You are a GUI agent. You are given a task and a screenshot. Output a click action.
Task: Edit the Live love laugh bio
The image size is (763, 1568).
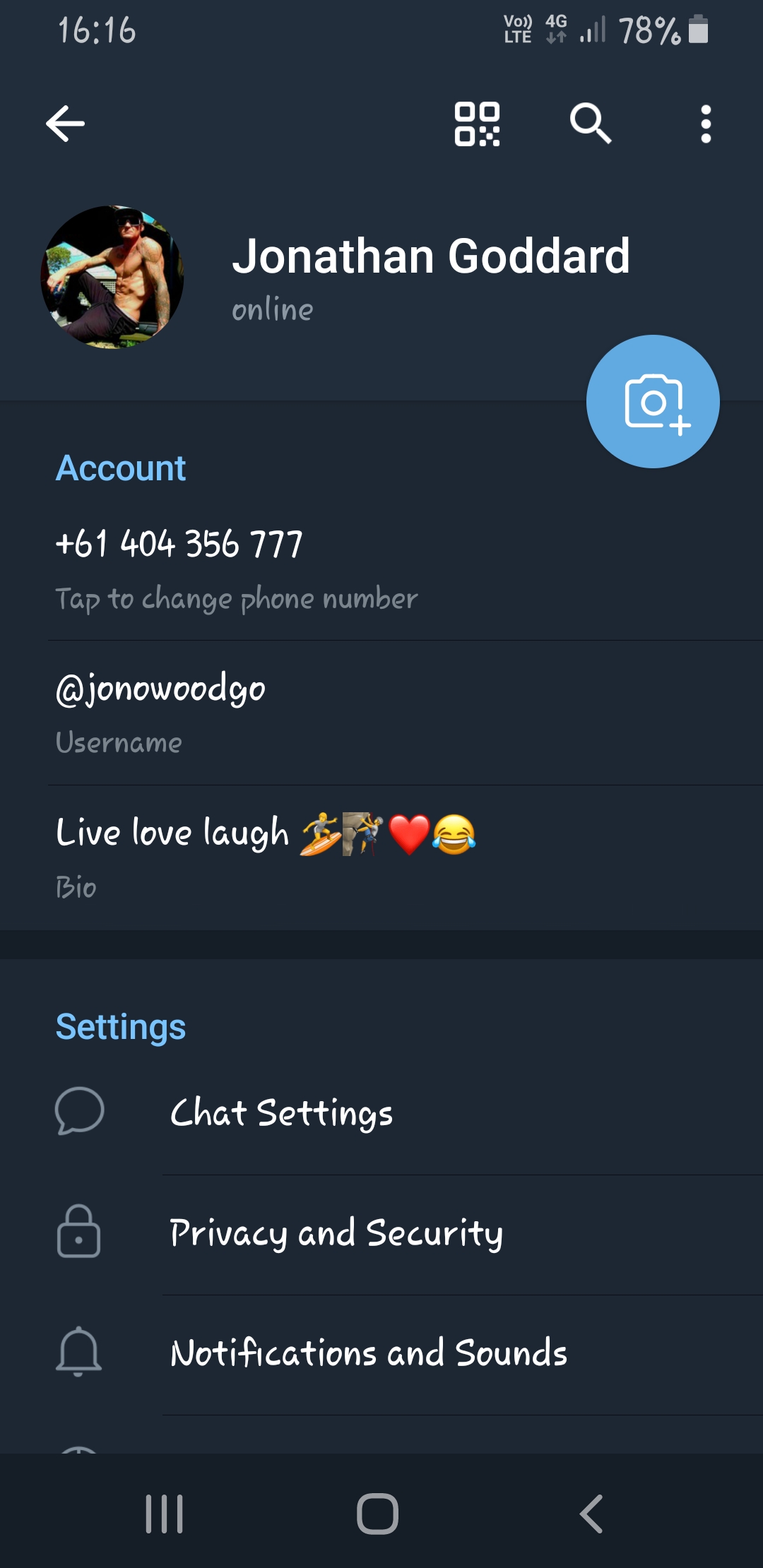[x=381, y=857]
